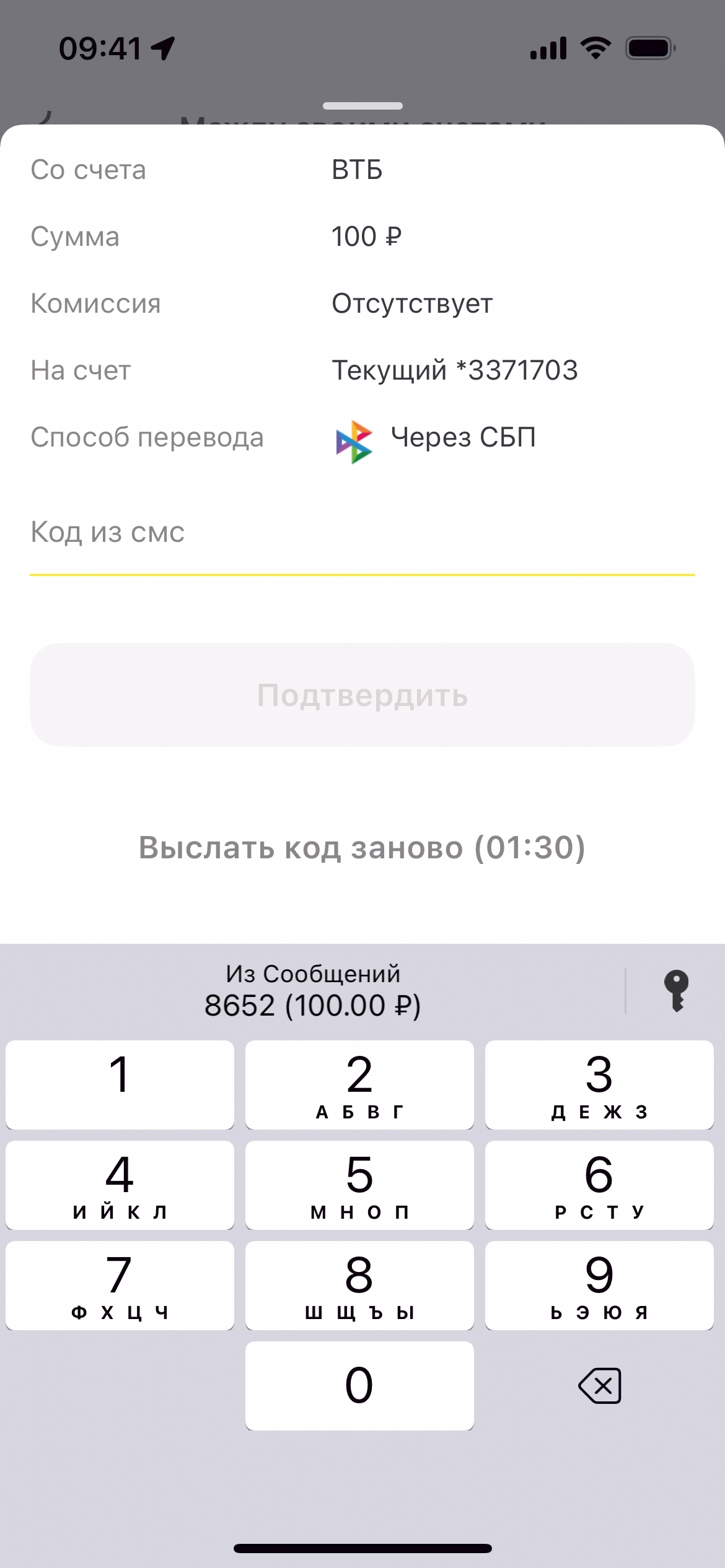Delete last digit with backspace key
The width and height of the screenshot is (725, 1568).
[x=599, y=1385]
